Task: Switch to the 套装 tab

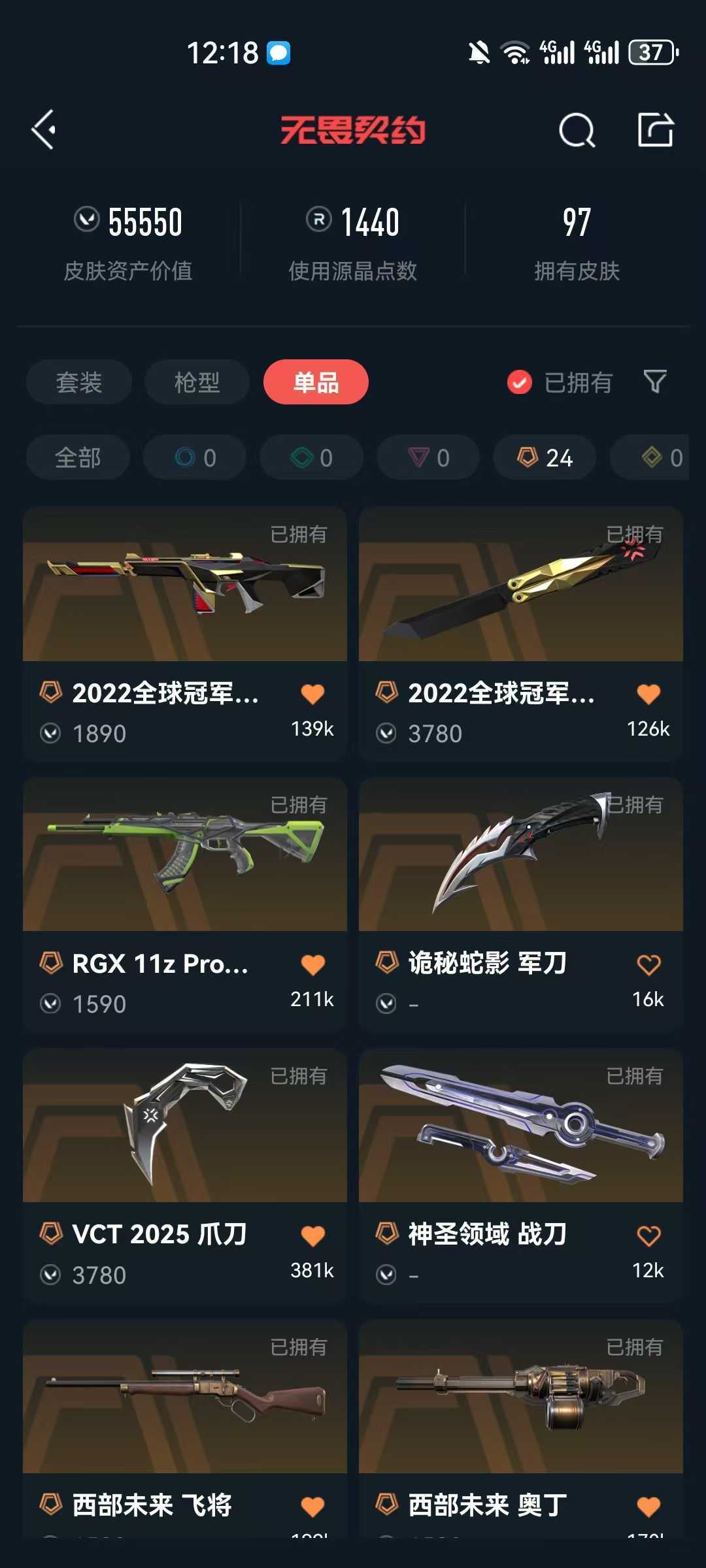Action: click(79, 382)
